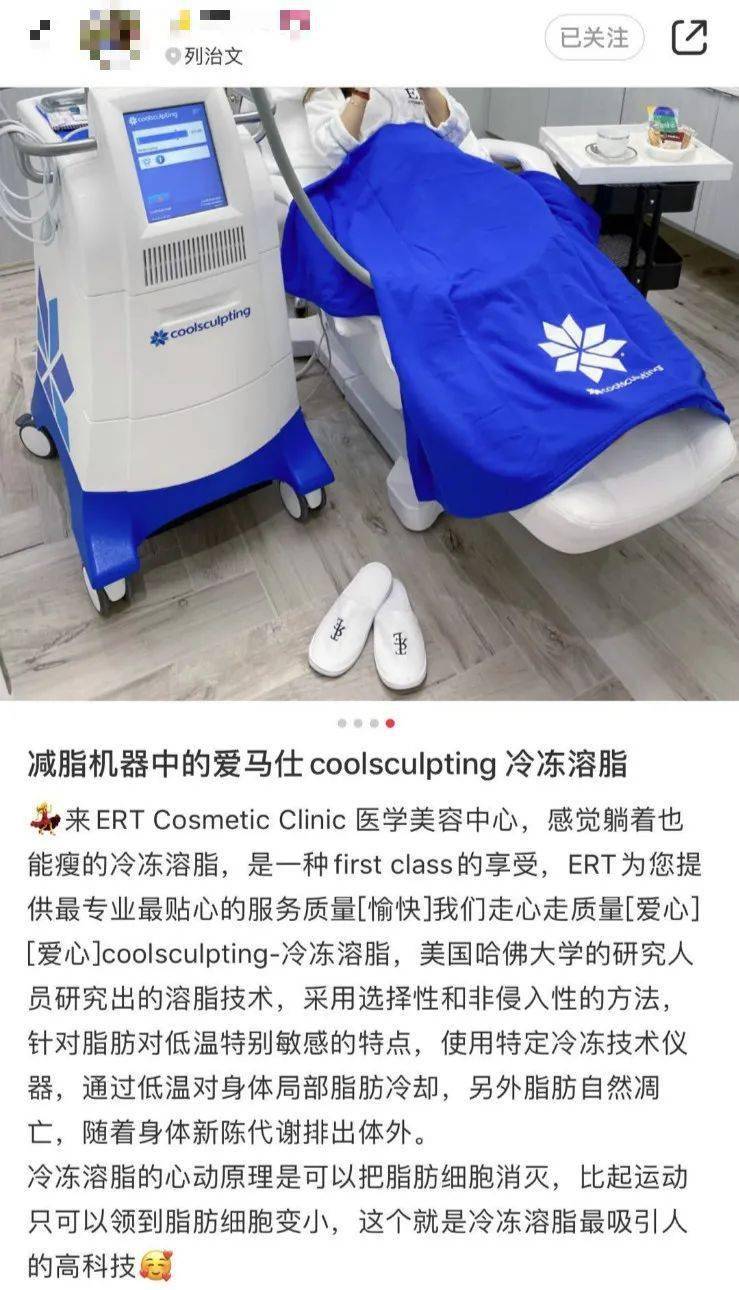Image resolution: width=739 pixels, height=1290 pixels.
Task: Select the first carousel pagination dot
Action: (341, 721)
